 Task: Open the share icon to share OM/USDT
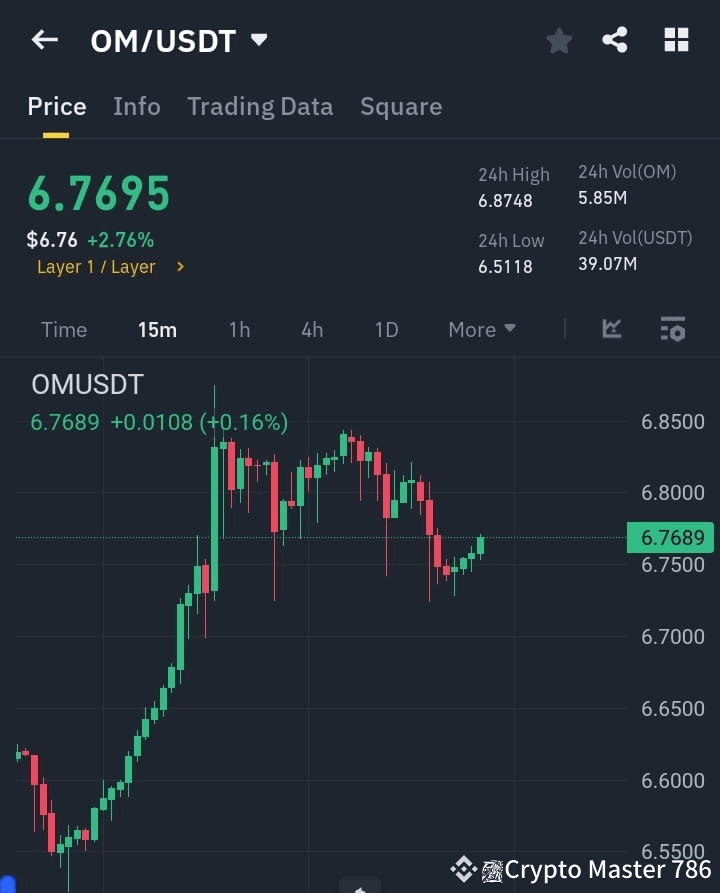click(615, 40)
